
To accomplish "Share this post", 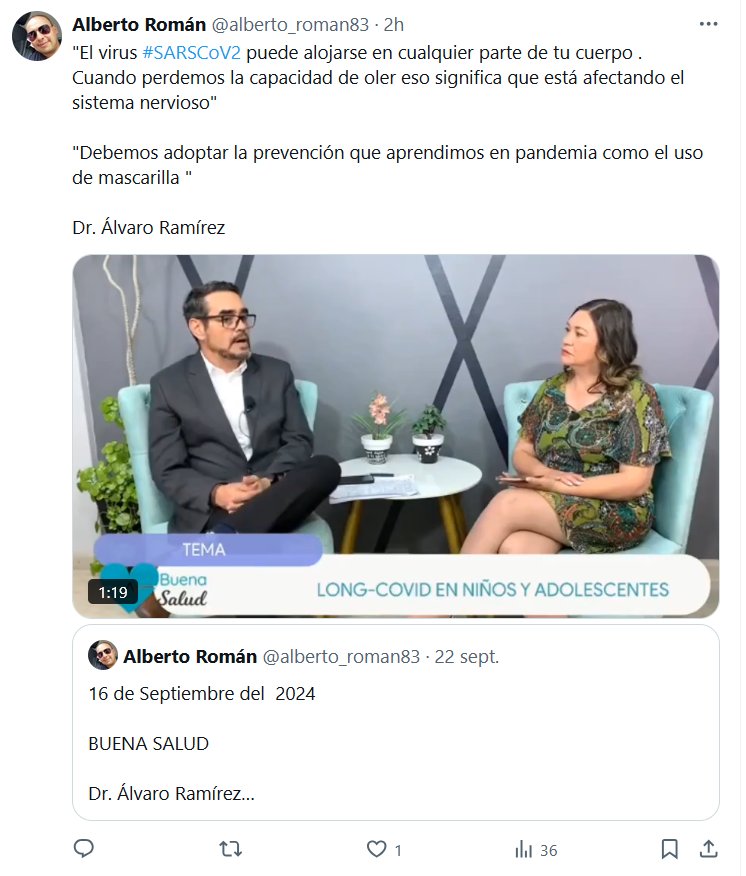I will click(x=708, y=849).
